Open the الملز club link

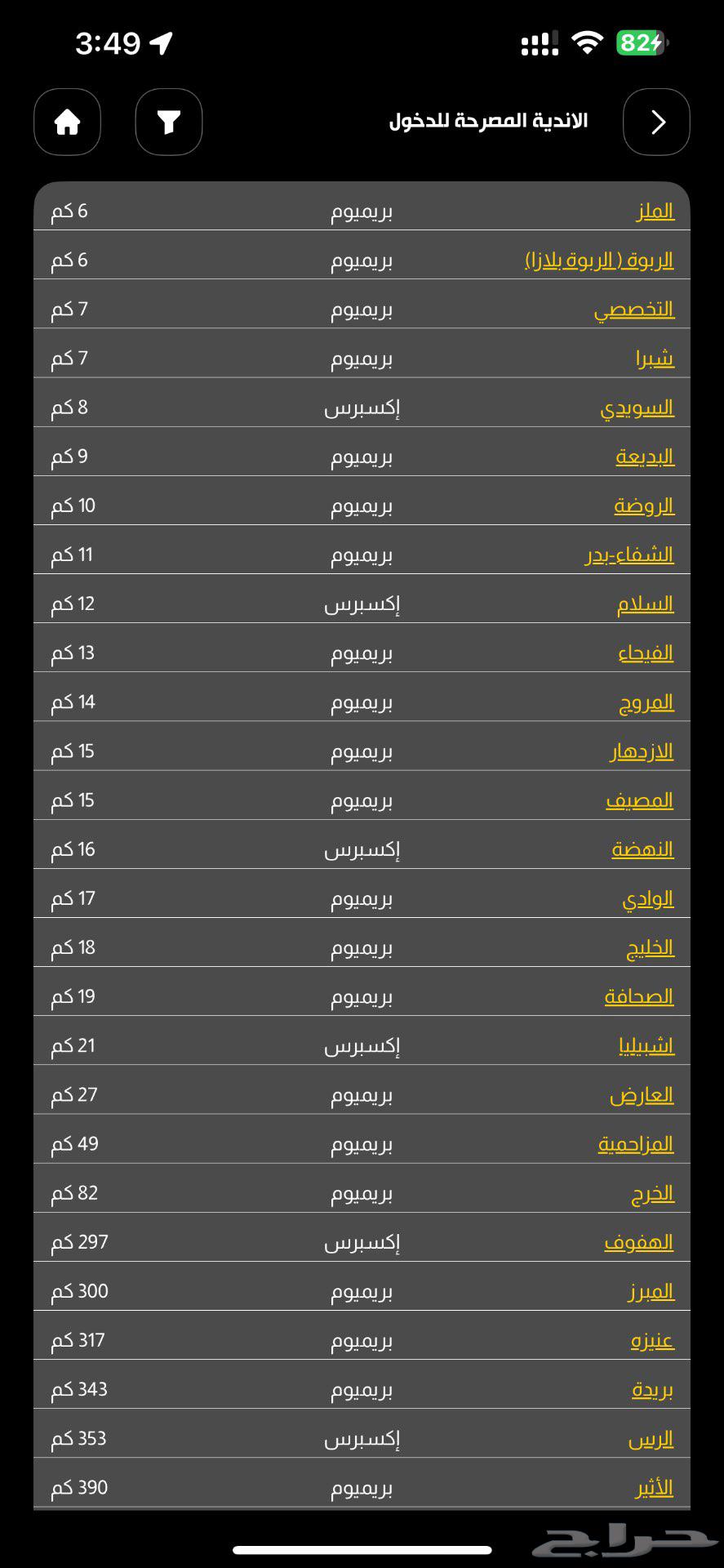click(655, 212)
